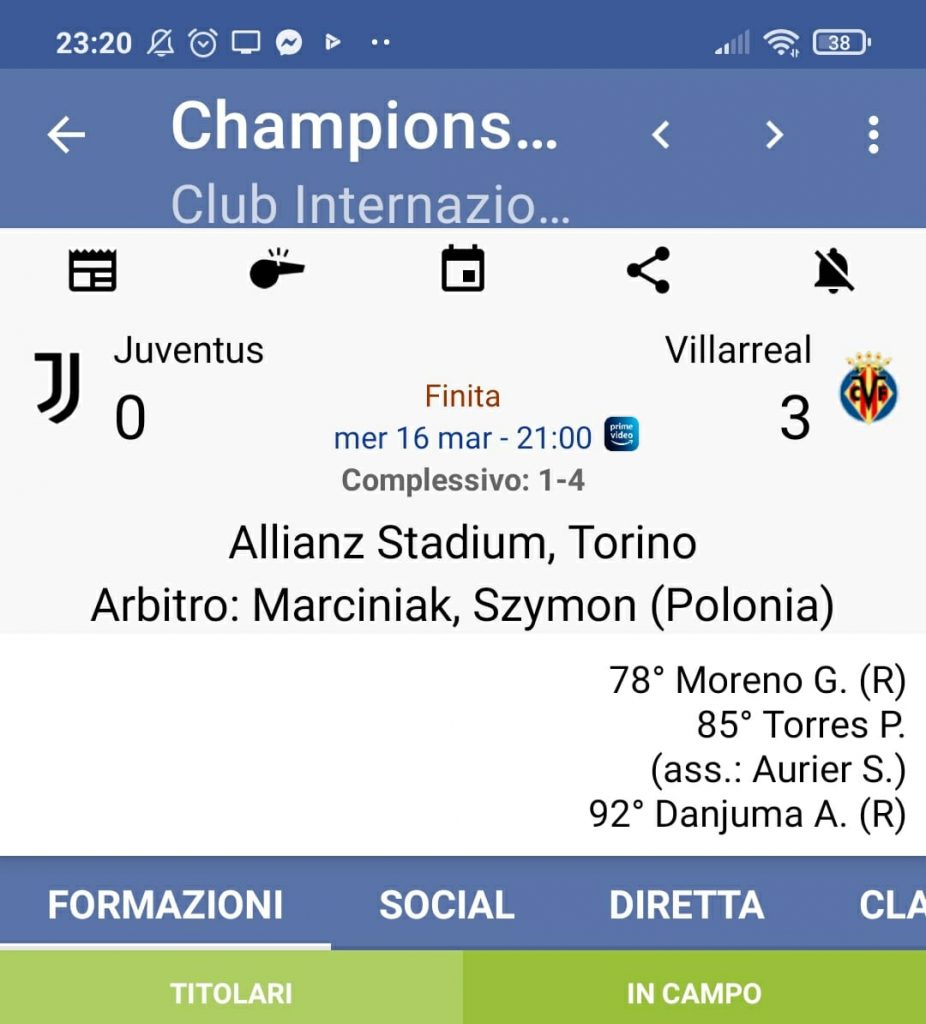Go to the previous match
The width and height of the screenshot is (926, 1024).
coord(660,135)
